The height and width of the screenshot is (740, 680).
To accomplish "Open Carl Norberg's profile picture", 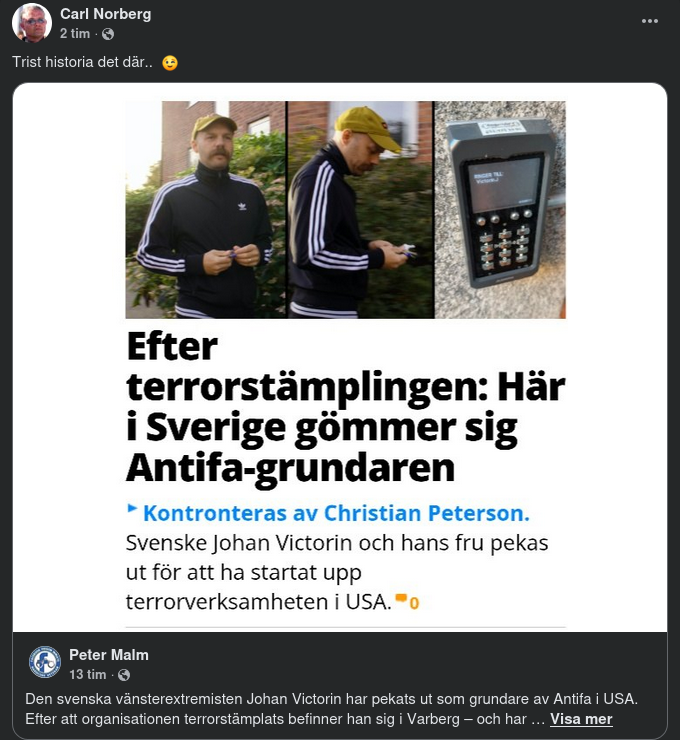I will (x=32, y=22).
